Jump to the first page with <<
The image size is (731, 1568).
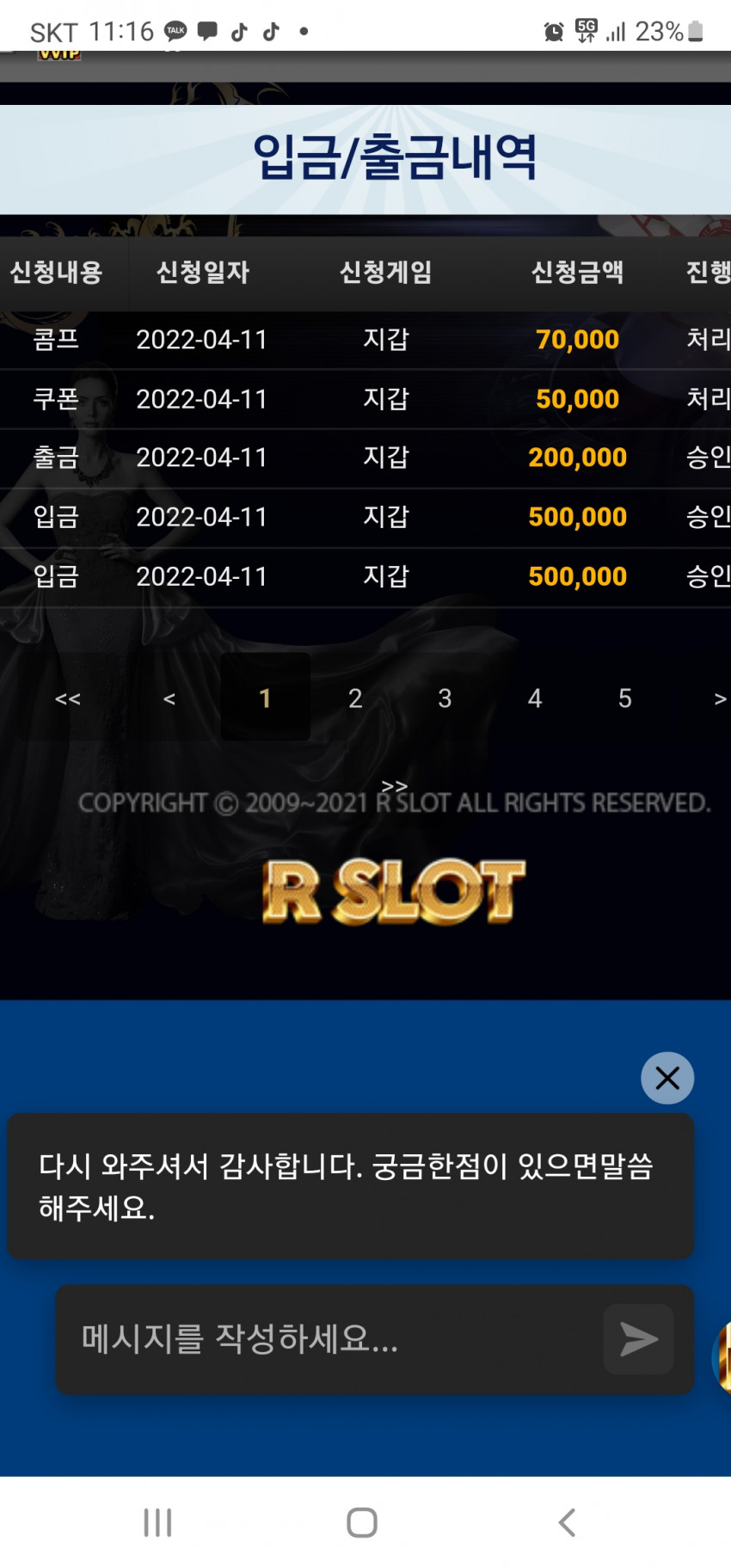[68, 698]
